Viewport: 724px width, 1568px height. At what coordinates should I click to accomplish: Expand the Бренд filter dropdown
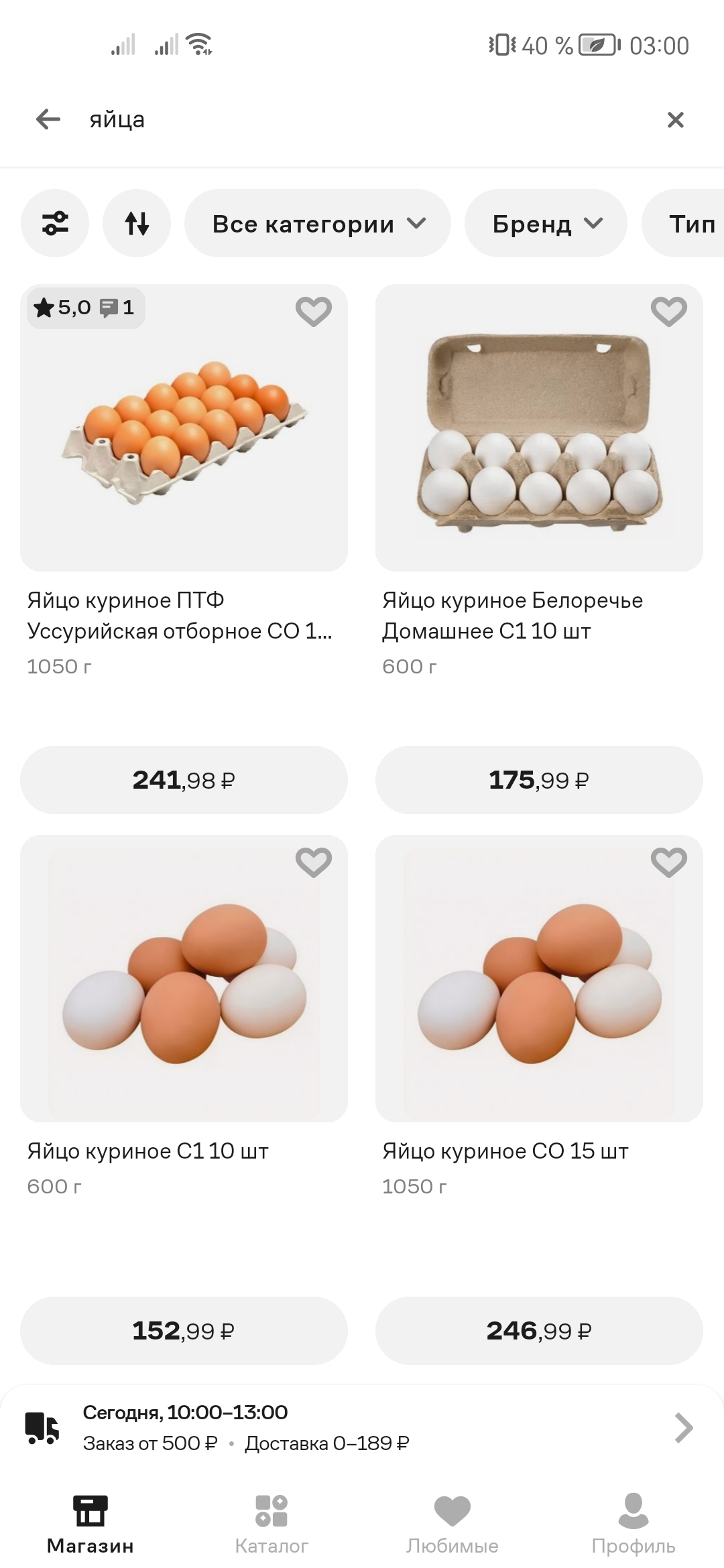click(x=546, y=223)
